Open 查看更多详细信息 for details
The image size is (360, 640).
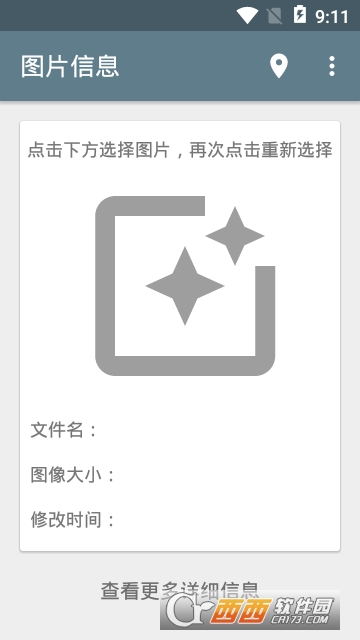[x=180, y=591]
